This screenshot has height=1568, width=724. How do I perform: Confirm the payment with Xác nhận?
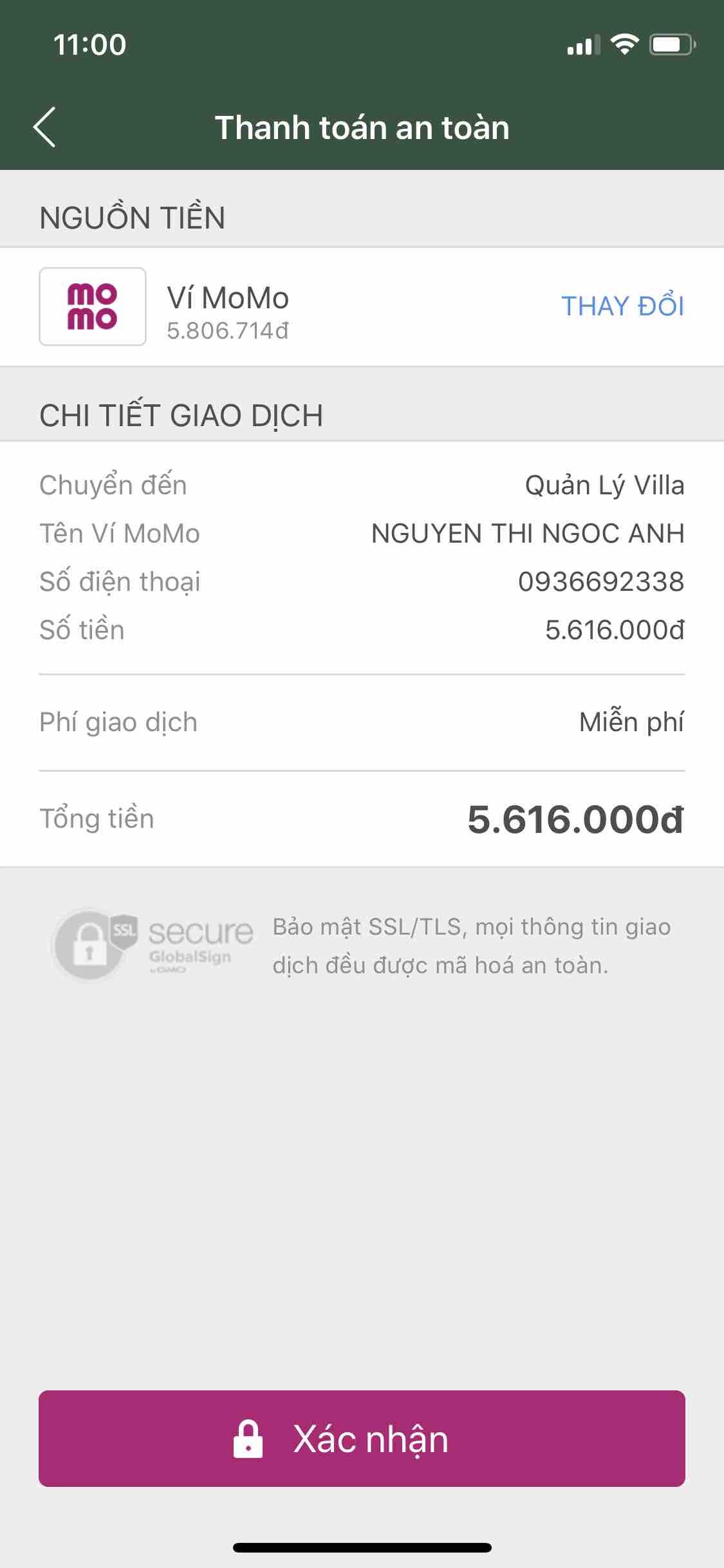[x=362, y=1438]
